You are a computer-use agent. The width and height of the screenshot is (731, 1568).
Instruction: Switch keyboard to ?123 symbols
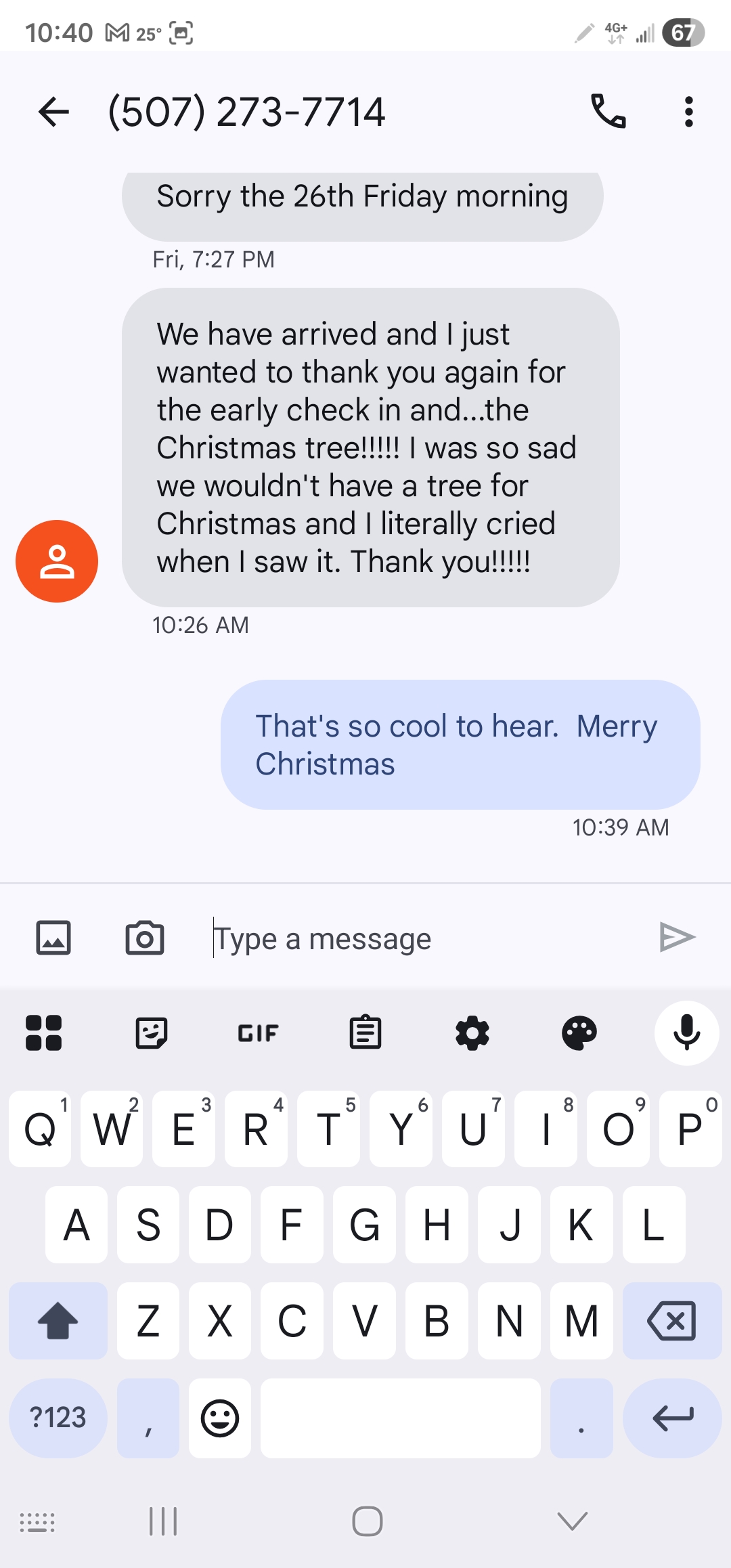point(58,1418)
